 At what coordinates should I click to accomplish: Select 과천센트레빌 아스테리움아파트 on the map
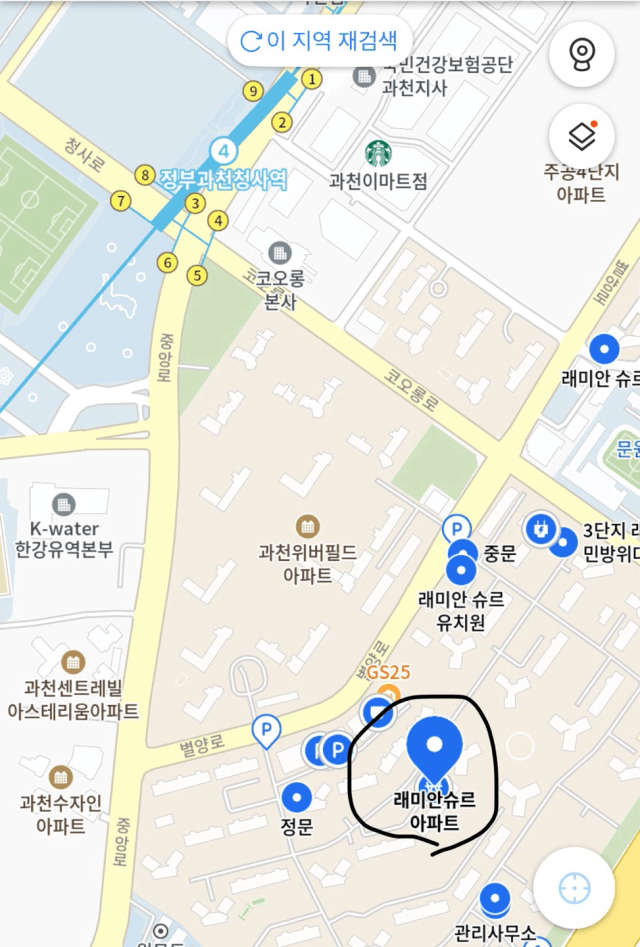(x=72, y=662)
